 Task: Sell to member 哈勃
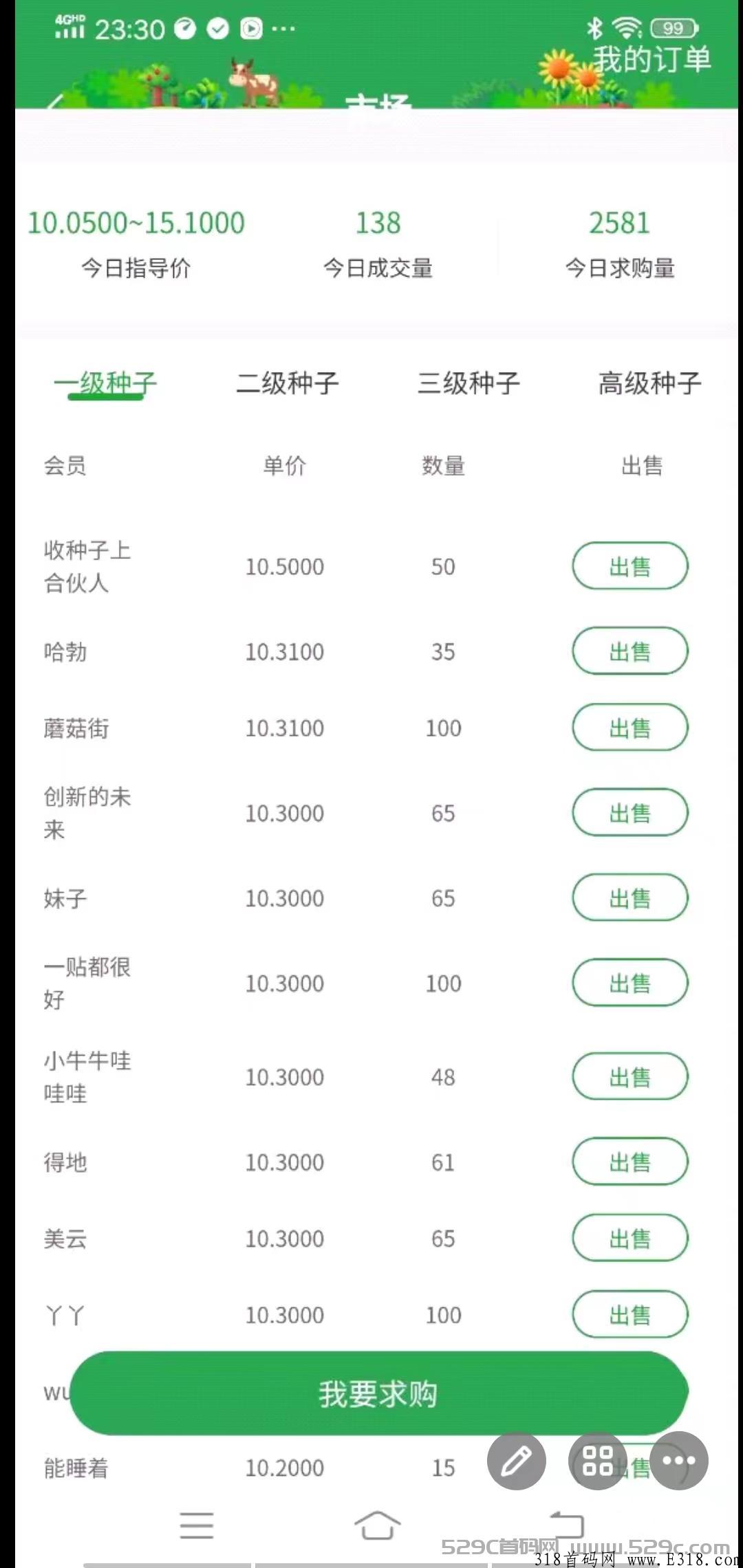[630, 651]
